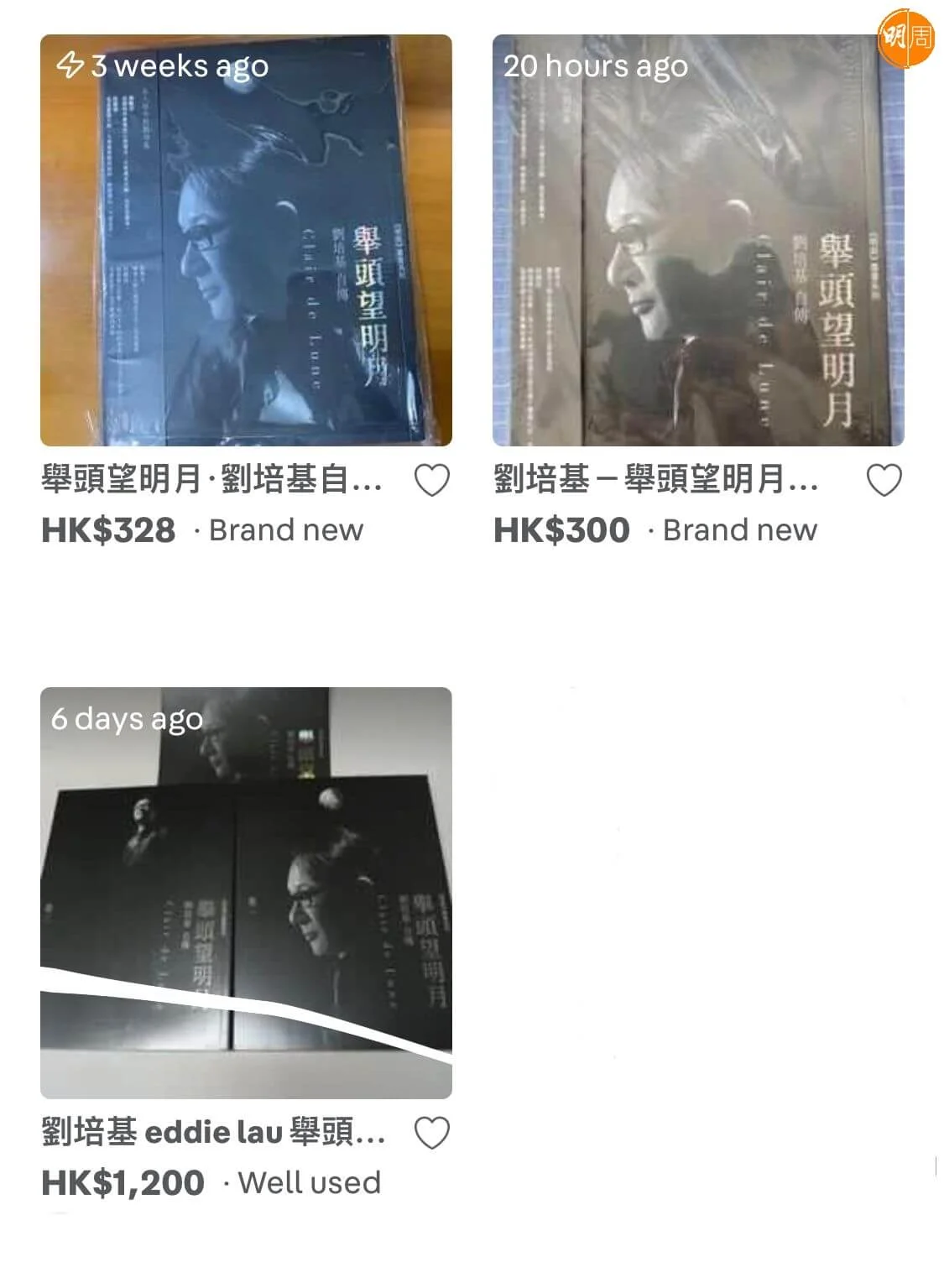Like the HK$300 Brand new listing
The width and height of the screenshot is (944, 1288).
[x=884, y=480]
